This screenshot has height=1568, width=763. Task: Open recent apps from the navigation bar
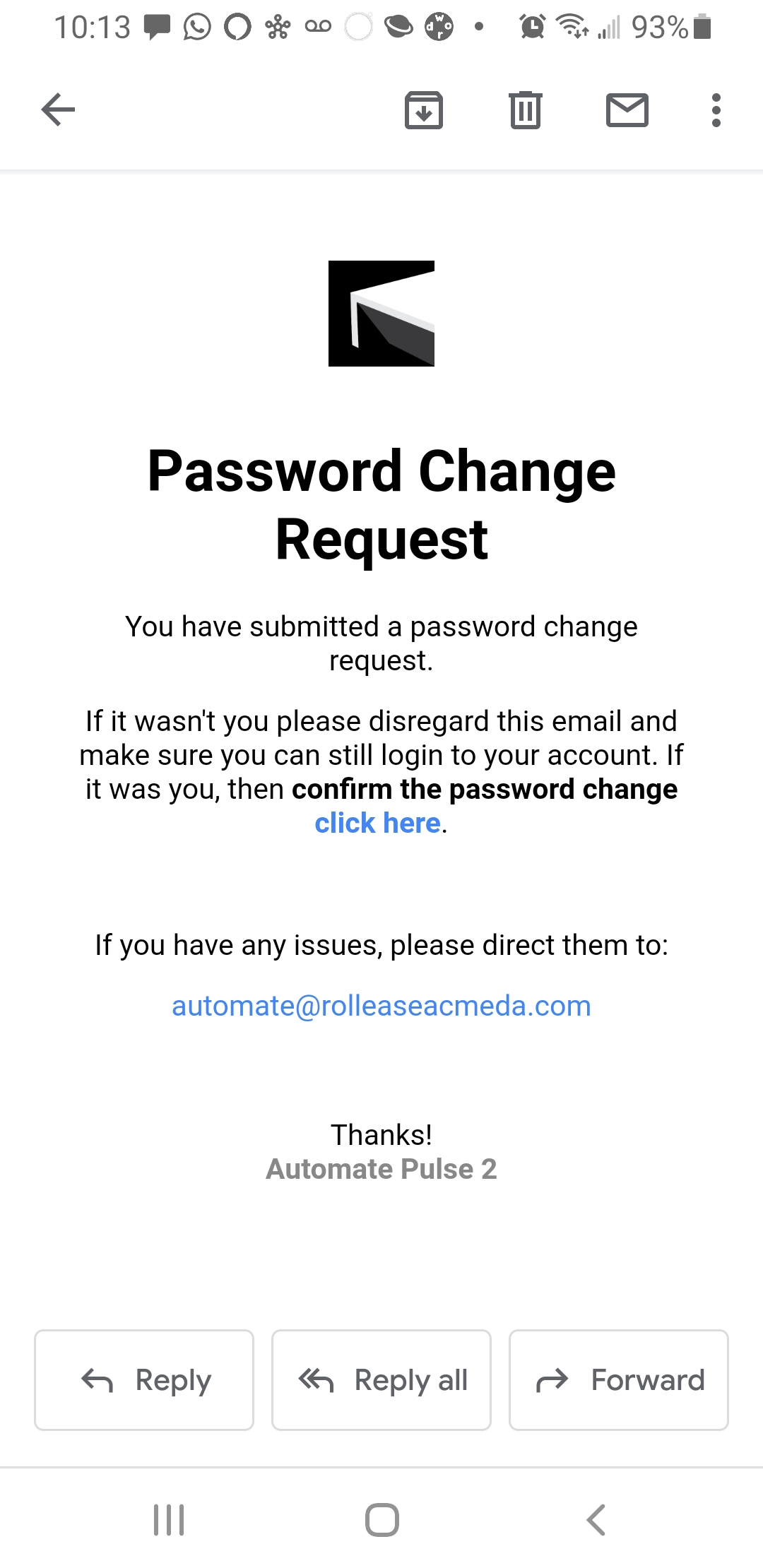[170, 1519]
